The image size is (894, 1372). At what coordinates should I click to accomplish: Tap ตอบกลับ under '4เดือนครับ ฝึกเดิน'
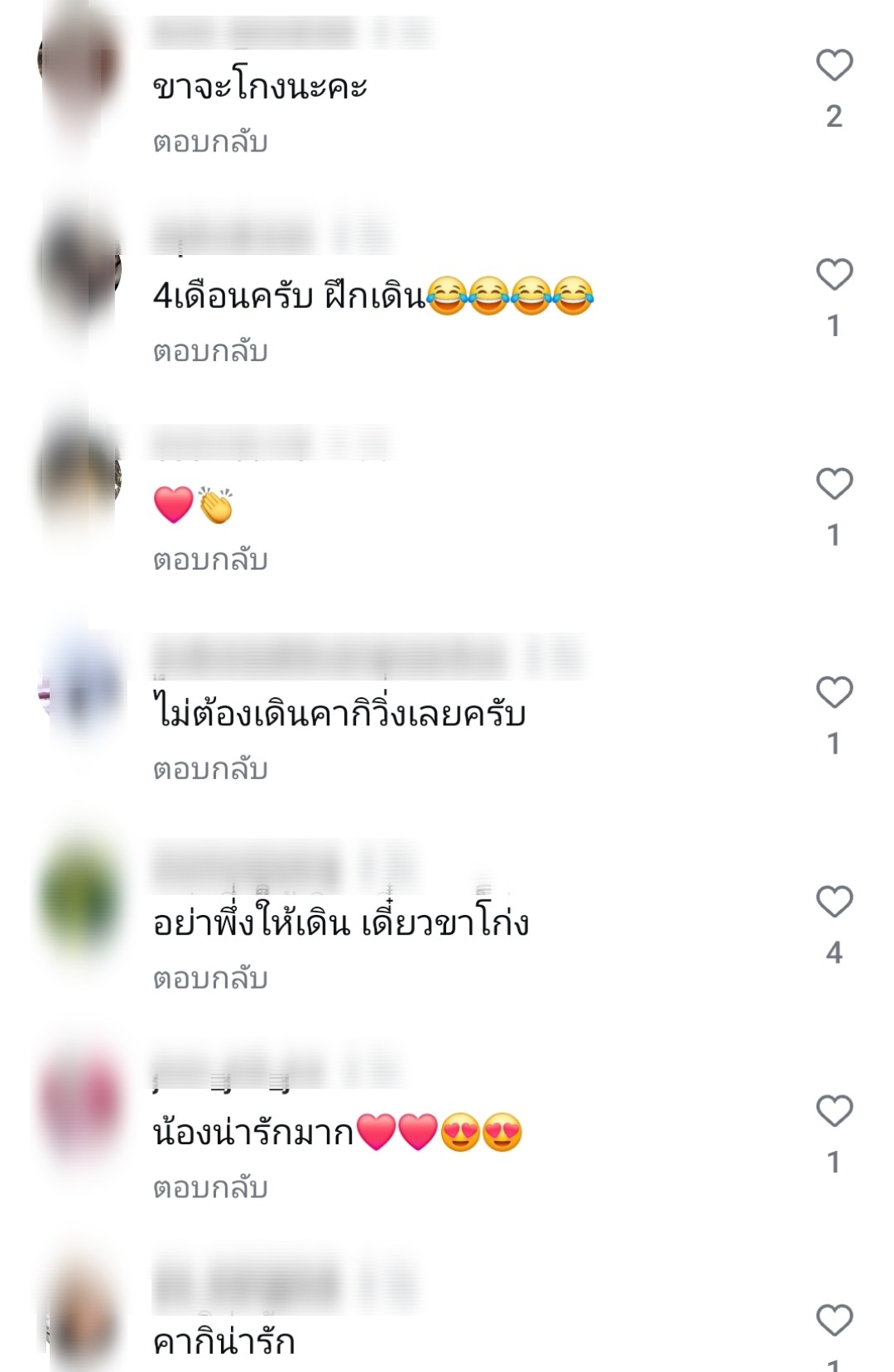[210, 352]
